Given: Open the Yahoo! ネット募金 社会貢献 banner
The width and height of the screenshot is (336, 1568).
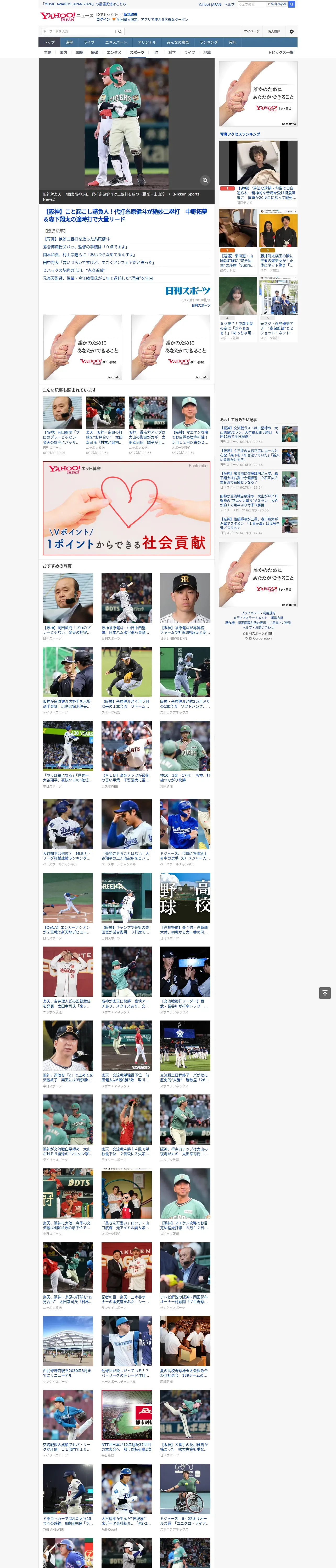Looking at the screenshot, I should point(126,508).
